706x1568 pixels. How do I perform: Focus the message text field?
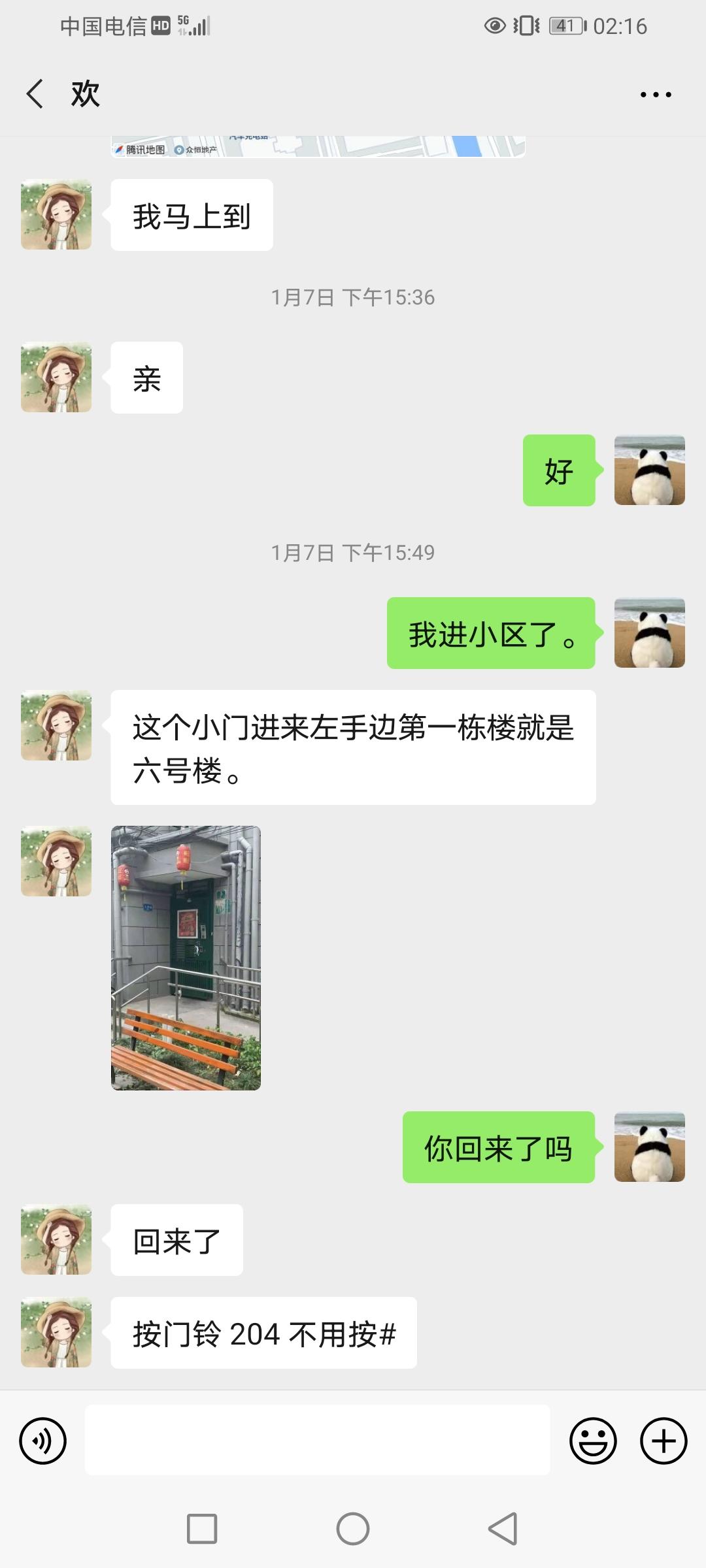click(317, 1441)
